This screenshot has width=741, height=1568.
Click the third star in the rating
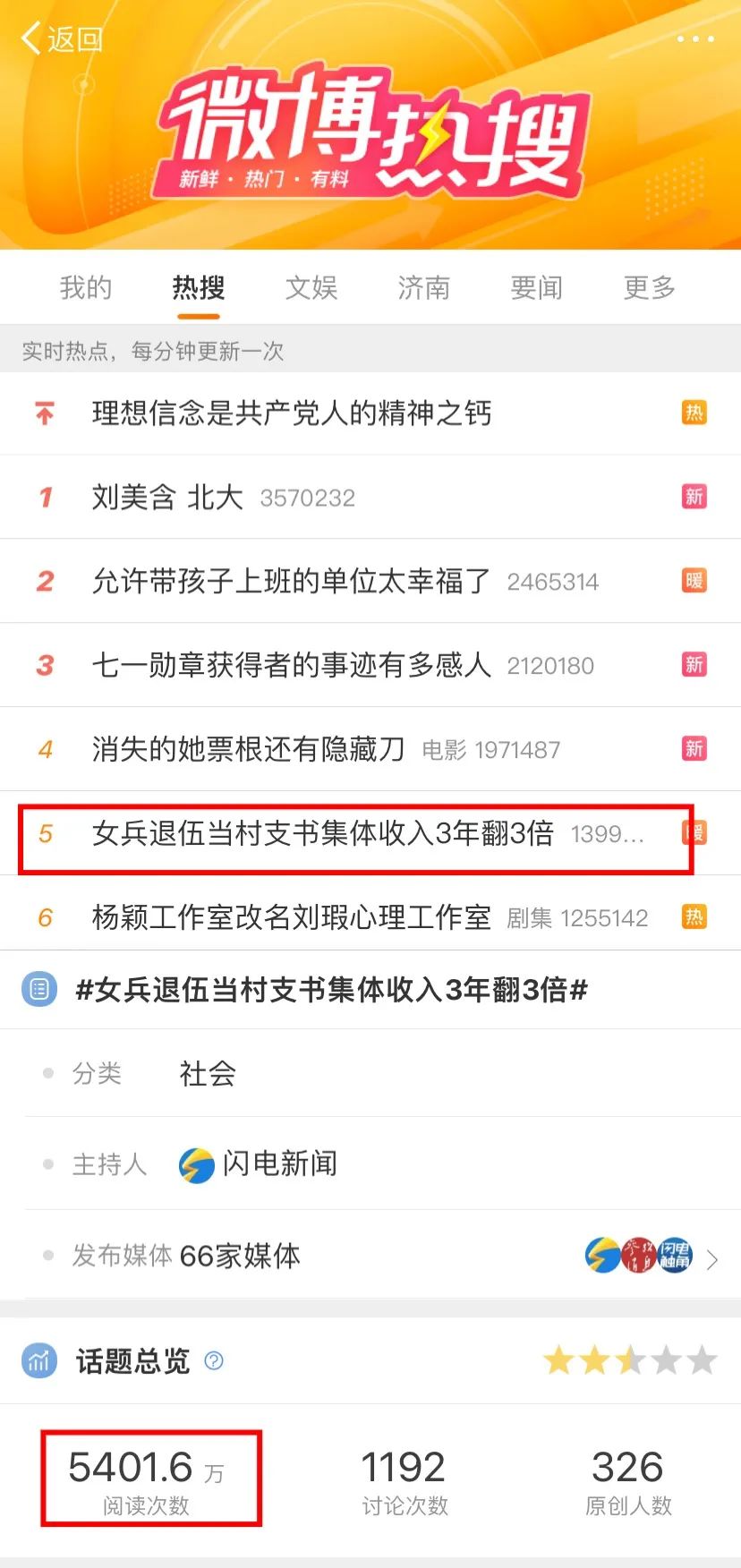629,1360
